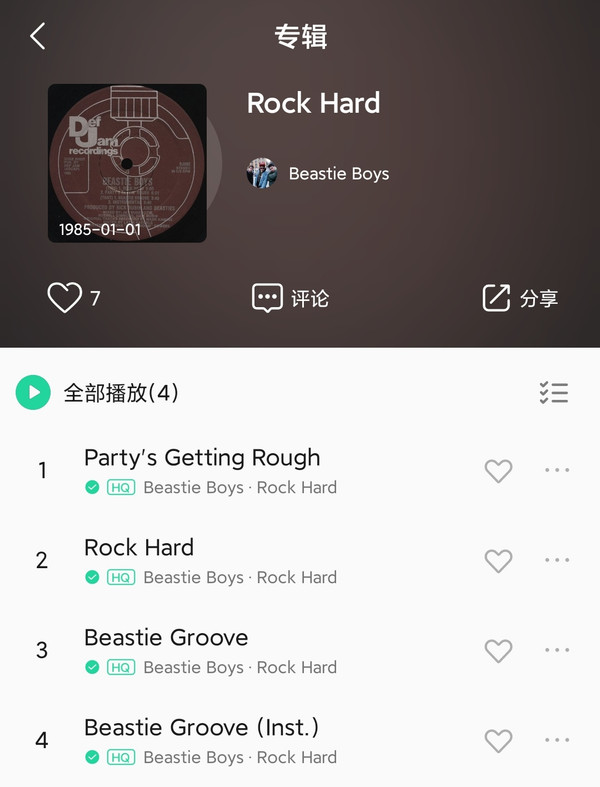Like the Rock Hard album
The width and height of the screenshot is (600, 787).
coord(65,298)
